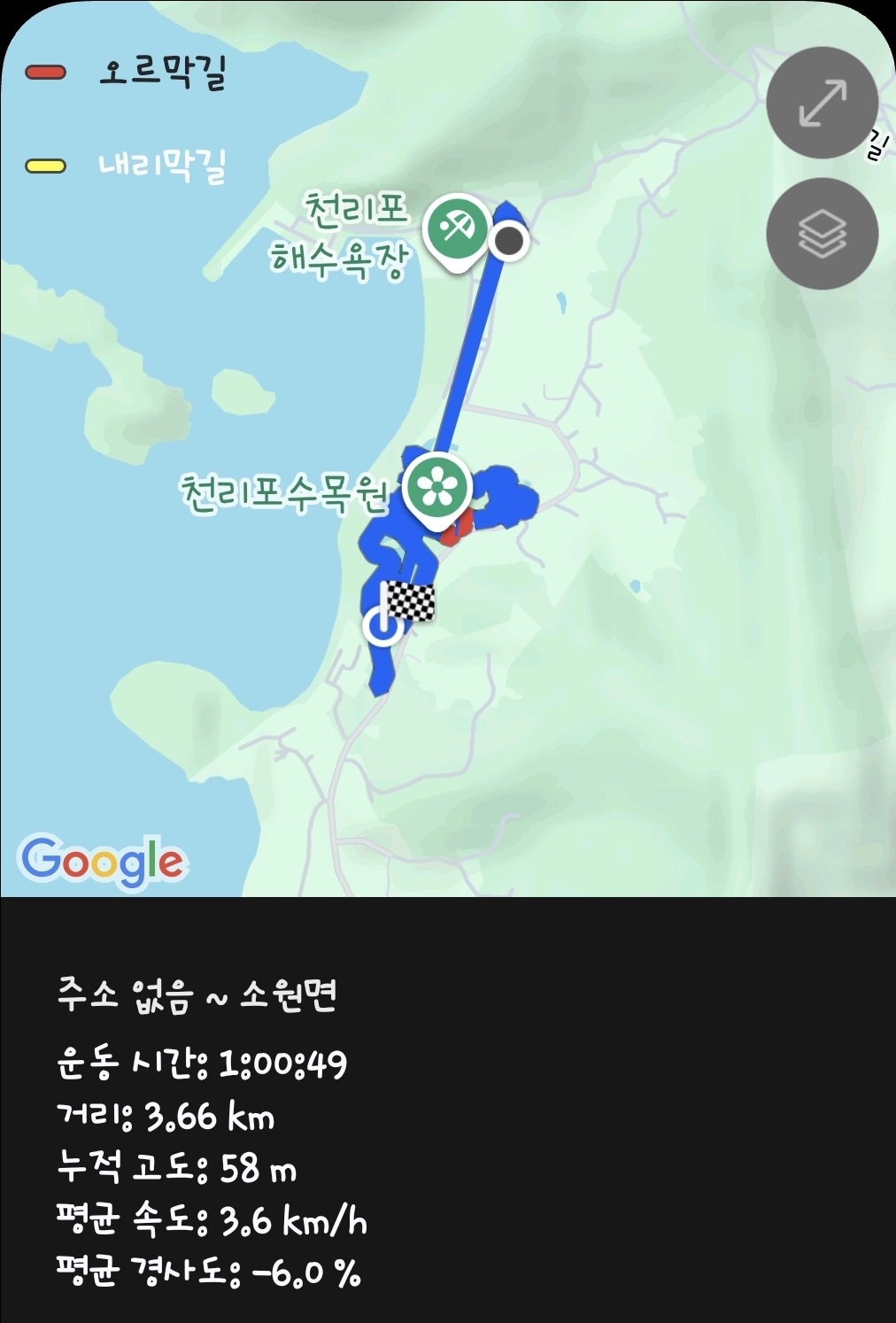Expand the map to fullscreen view
The width and height of the screenshot is (896, 1323).
(823, 103)
